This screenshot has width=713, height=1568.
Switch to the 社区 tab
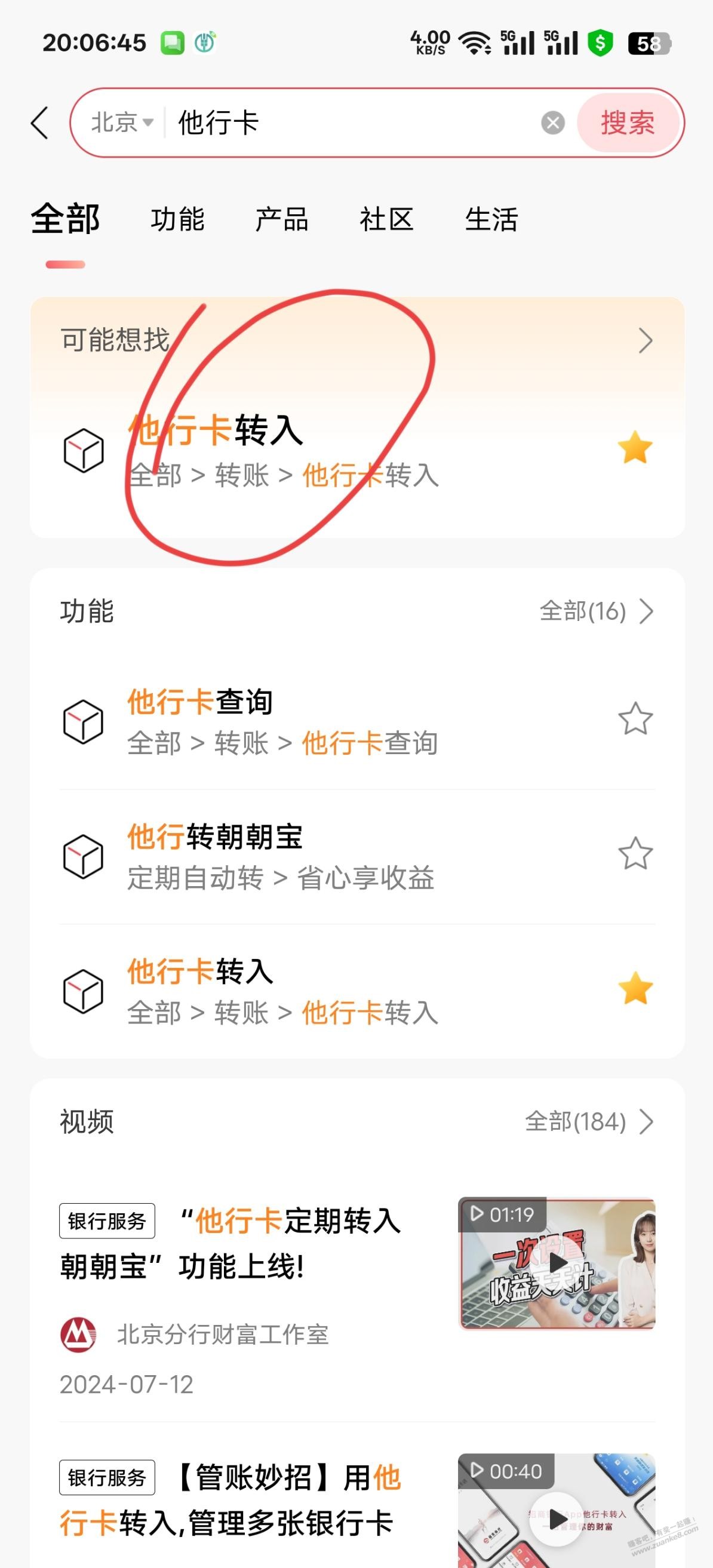(x=386, y=219)
